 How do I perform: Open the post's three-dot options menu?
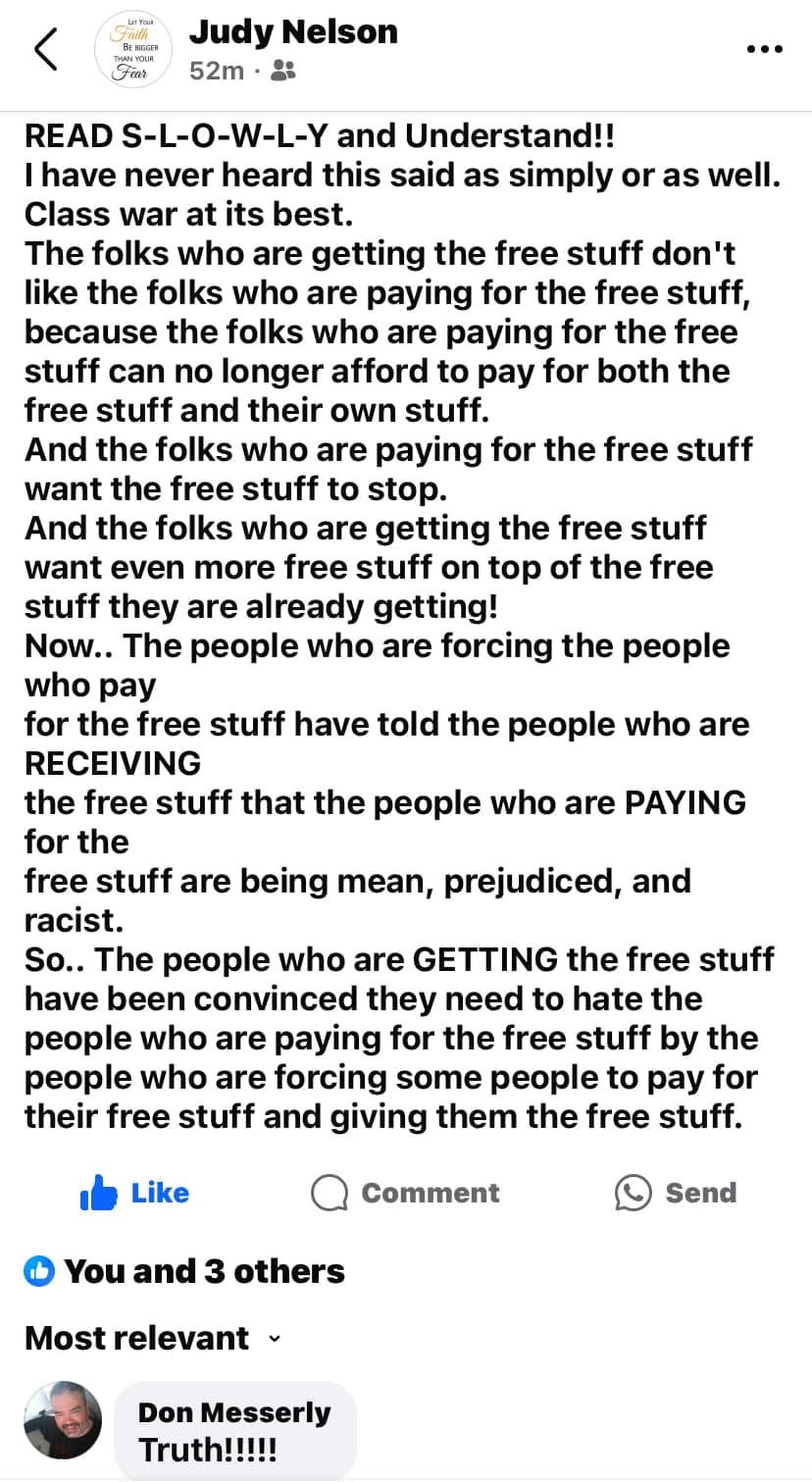pos(764,50)
